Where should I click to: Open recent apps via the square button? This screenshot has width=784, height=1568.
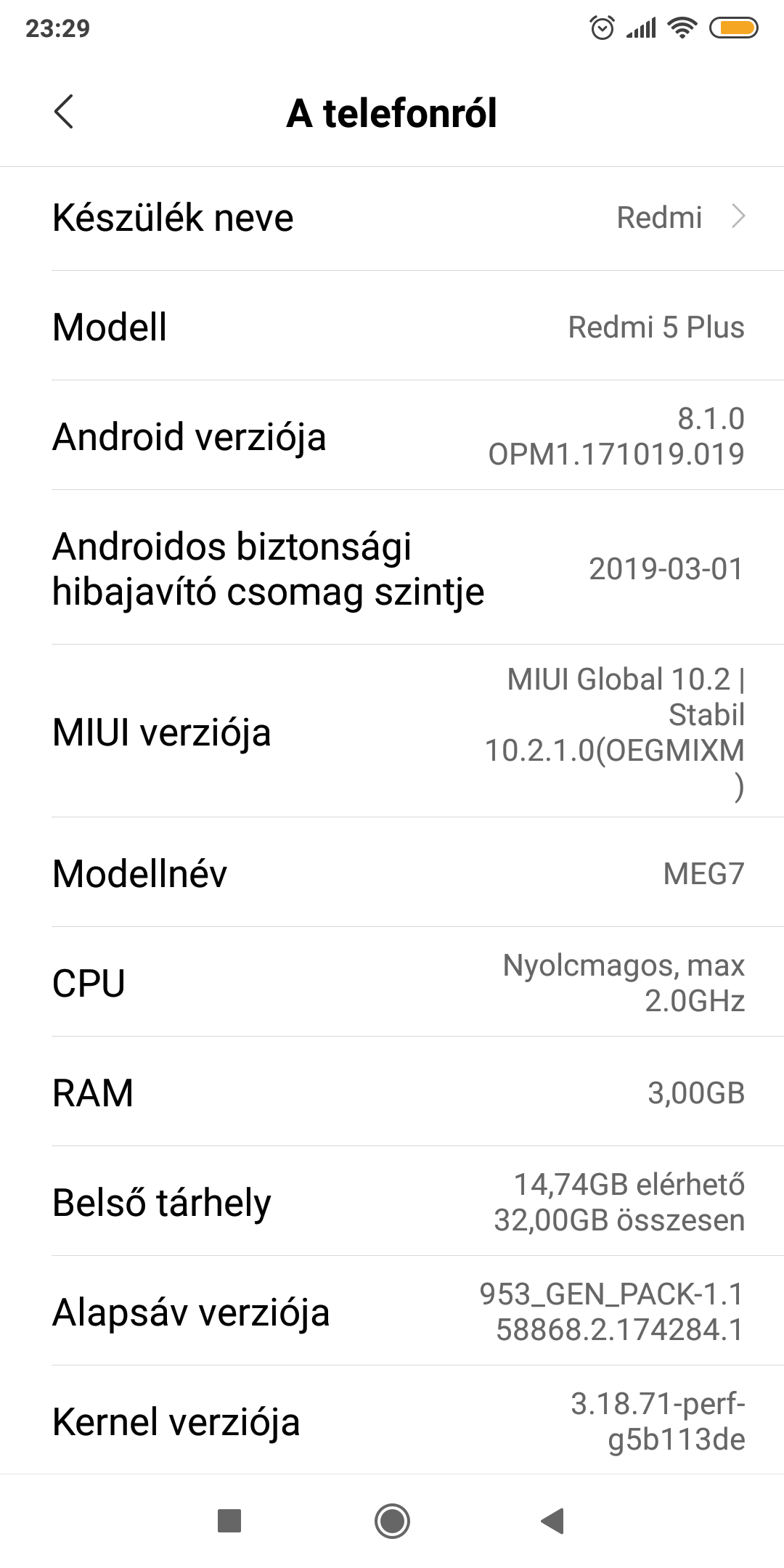coord(229,1521)
